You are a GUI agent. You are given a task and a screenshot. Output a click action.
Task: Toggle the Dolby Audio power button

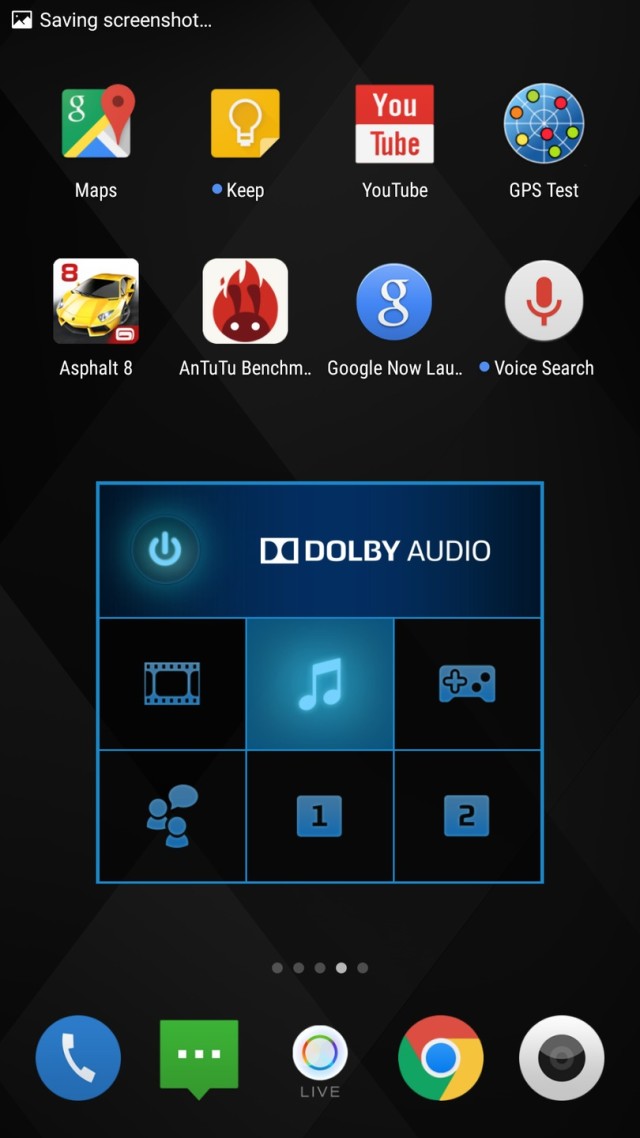(x=166, y=550)
